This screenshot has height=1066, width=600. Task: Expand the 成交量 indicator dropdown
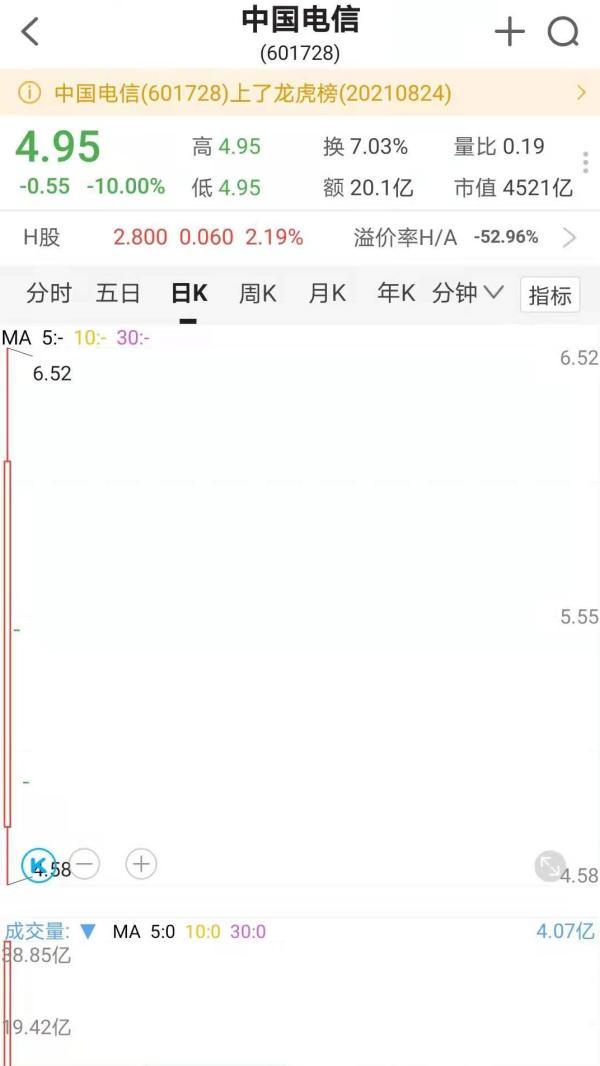click(x=87, y=932)
